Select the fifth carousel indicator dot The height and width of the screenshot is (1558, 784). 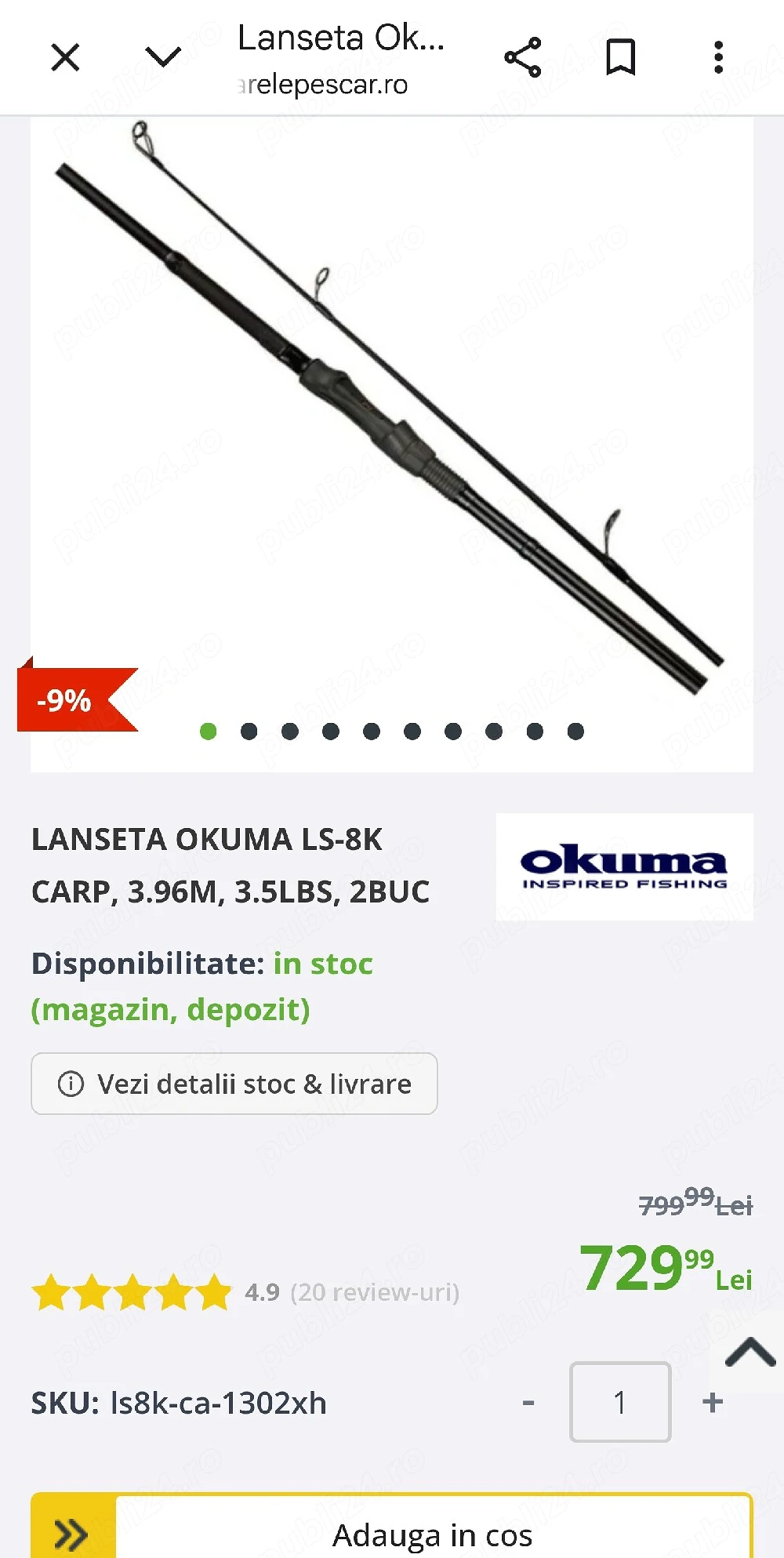coord(372,731)
